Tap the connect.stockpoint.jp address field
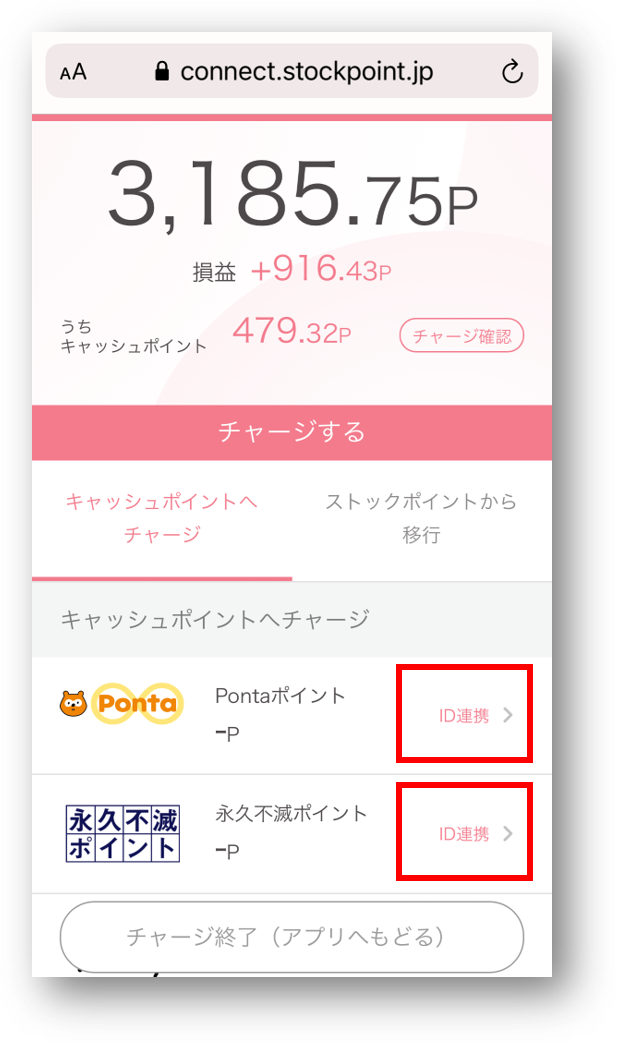Screen dimensions: 617x1042 [x=292, y=71]
